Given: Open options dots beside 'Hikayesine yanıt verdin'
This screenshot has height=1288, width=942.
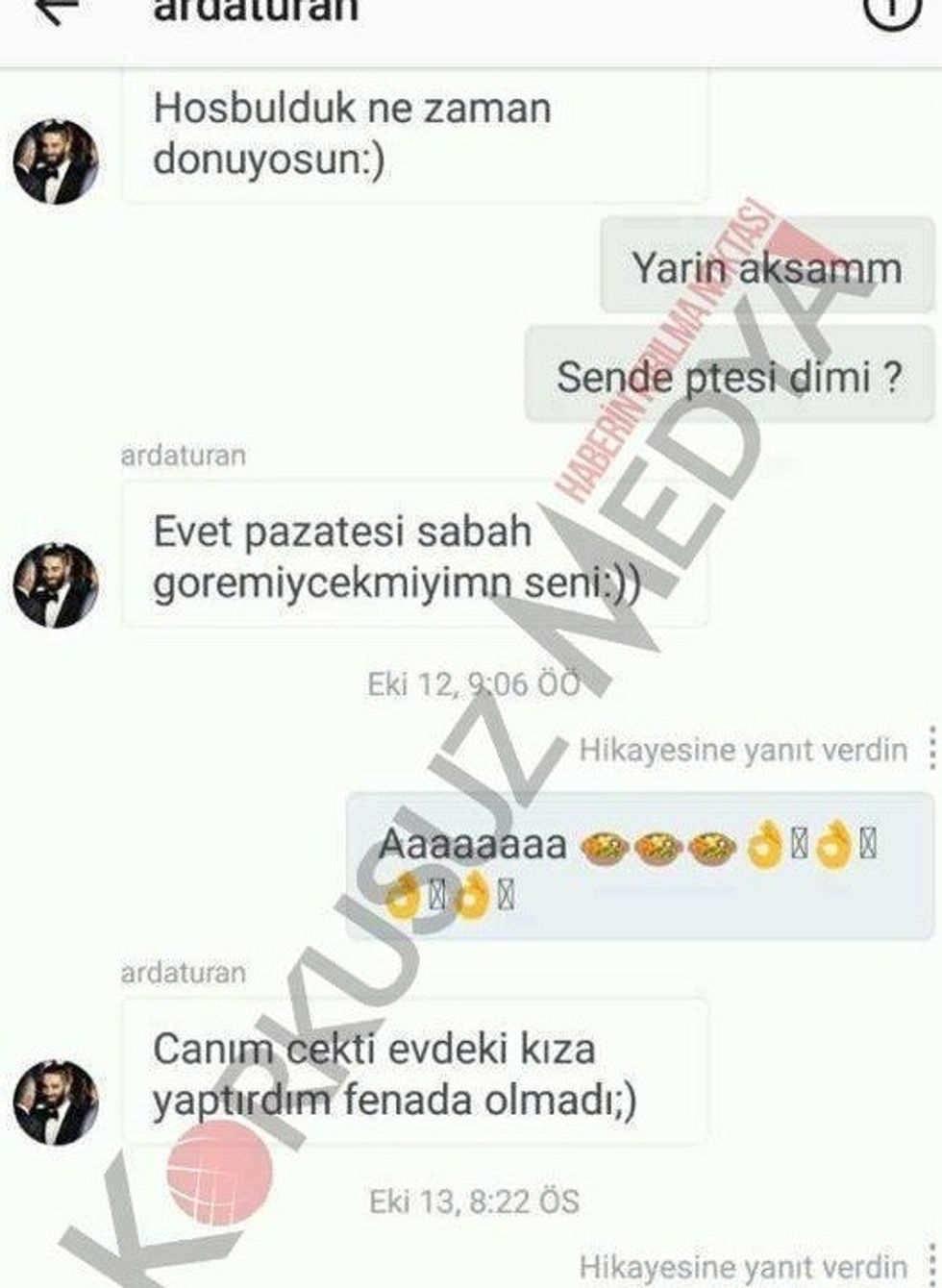Looking at the screenshot, I should pos(931,749).
